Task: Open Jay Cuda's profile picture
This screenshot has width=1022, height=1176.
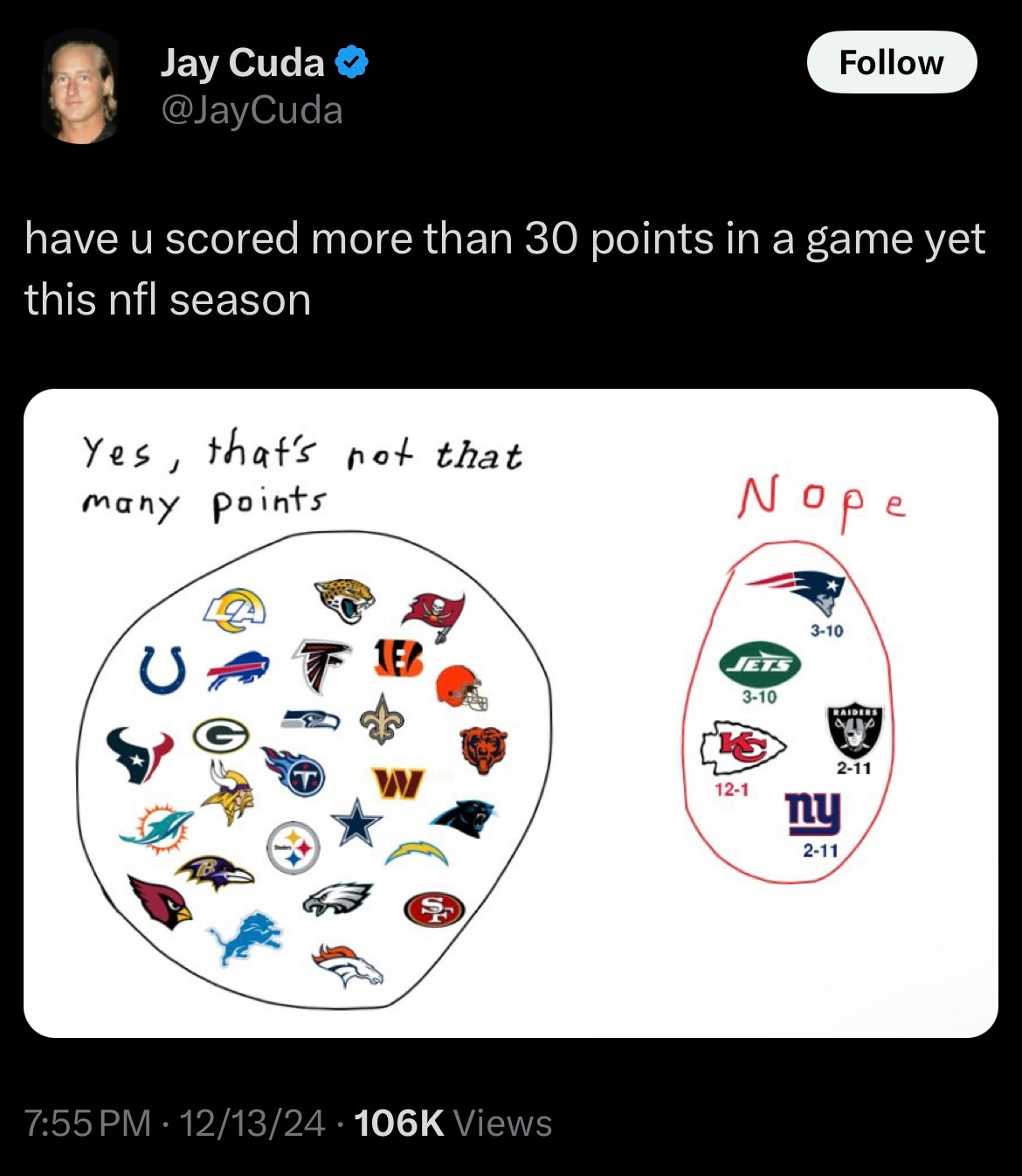Action: [x=81, y=86]
